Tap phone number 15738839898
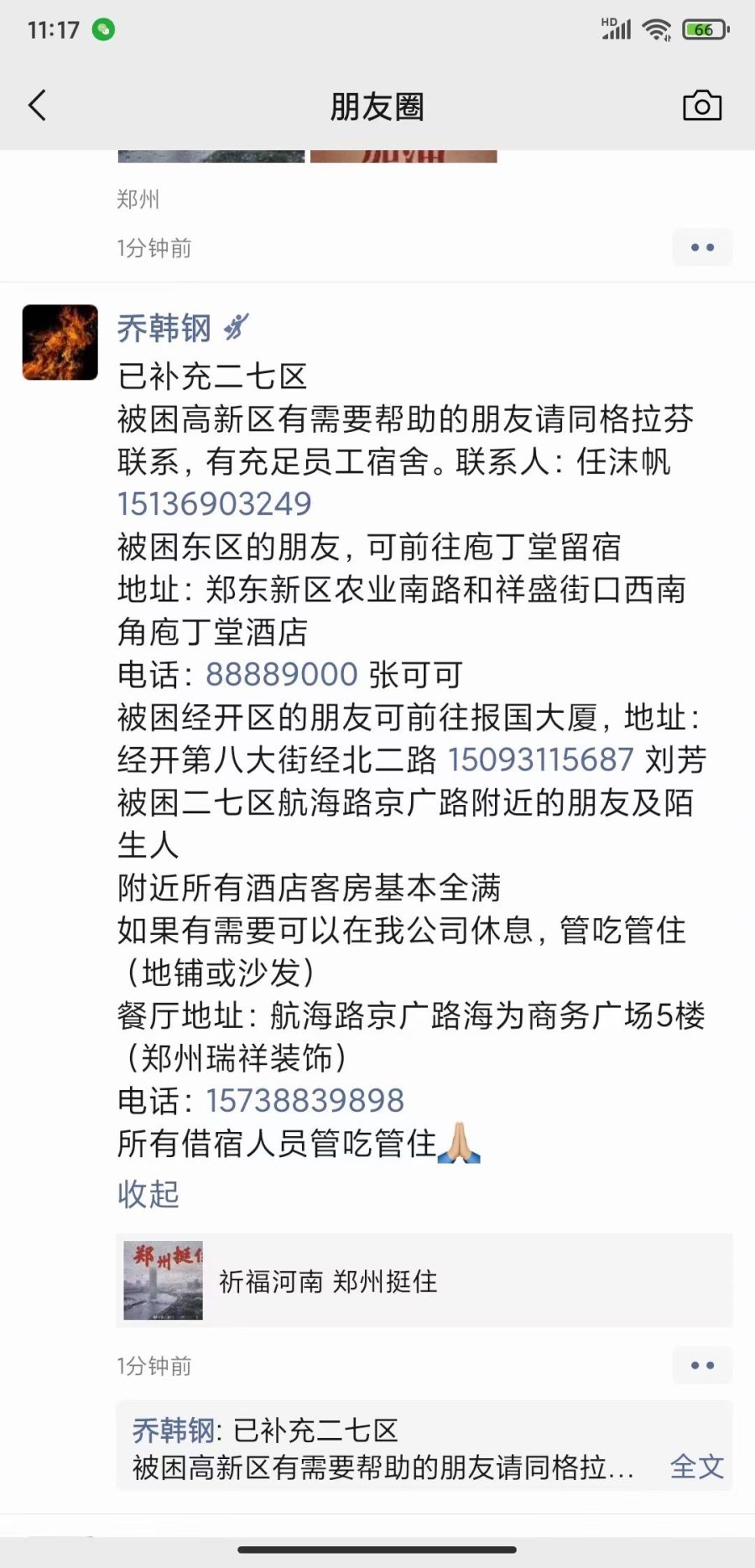 click(305, 1100)
